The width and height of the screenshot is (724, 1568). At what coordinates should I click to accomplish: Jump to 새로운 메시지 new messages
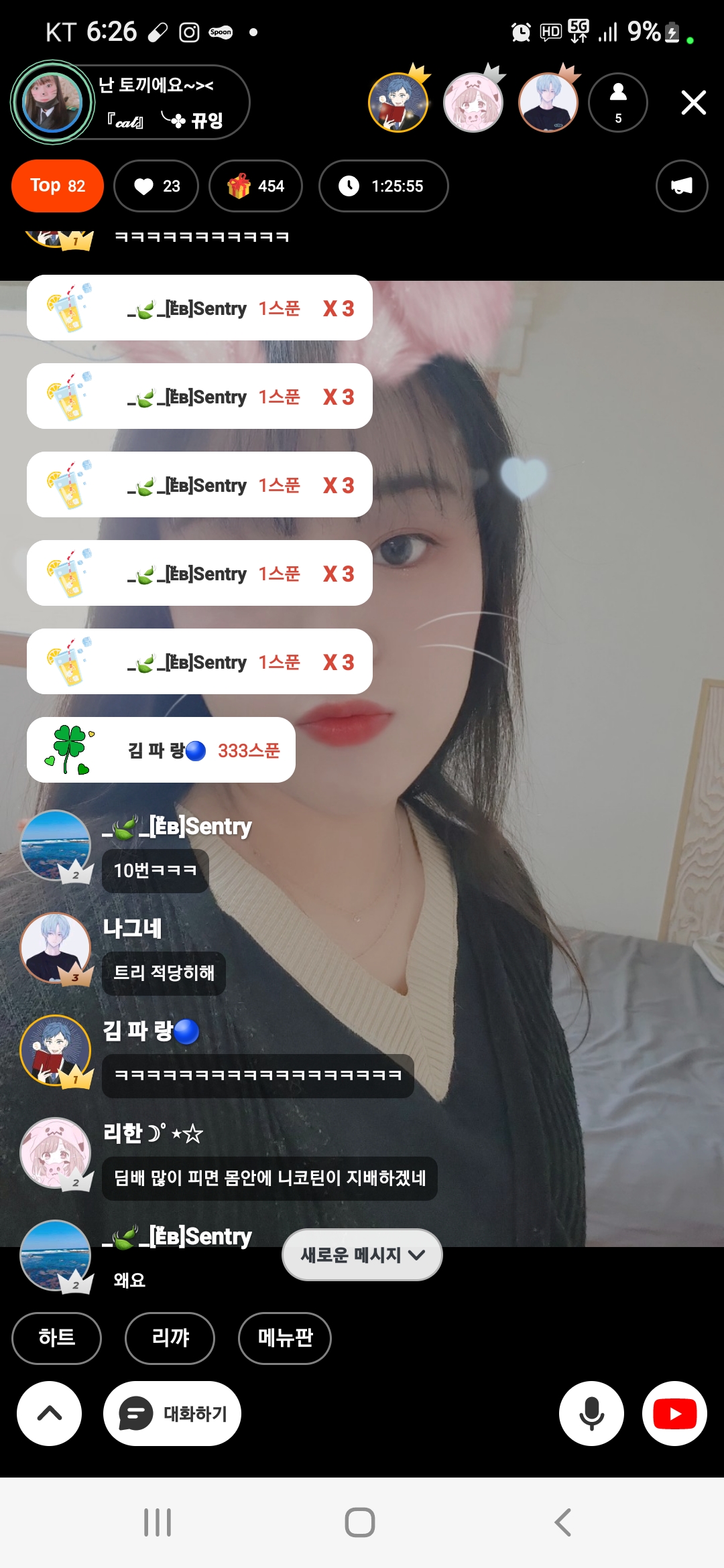coord(362,1254)
